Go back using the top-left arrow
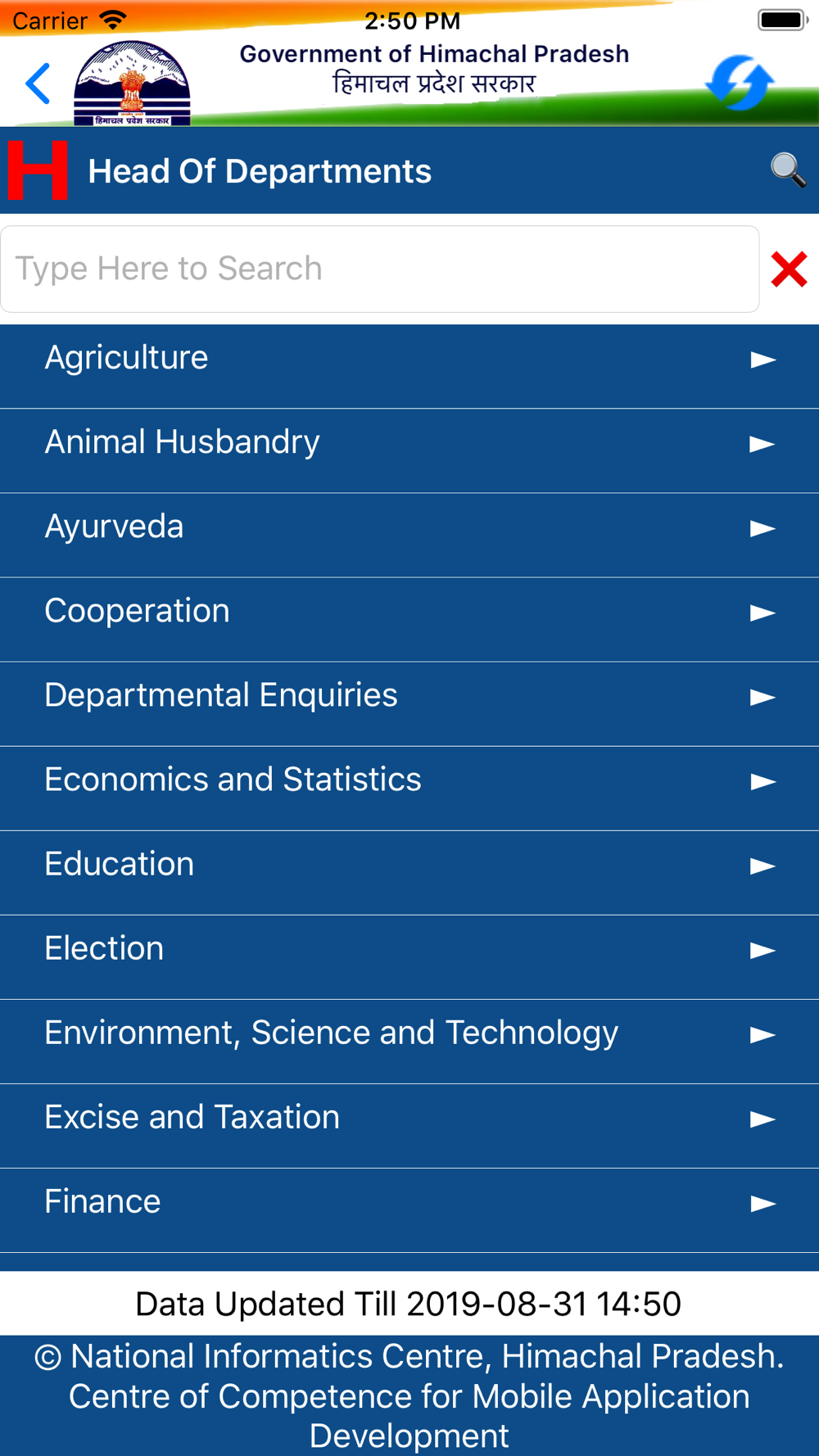Screen dimensions: 819x1456 (x=38, y=84)
